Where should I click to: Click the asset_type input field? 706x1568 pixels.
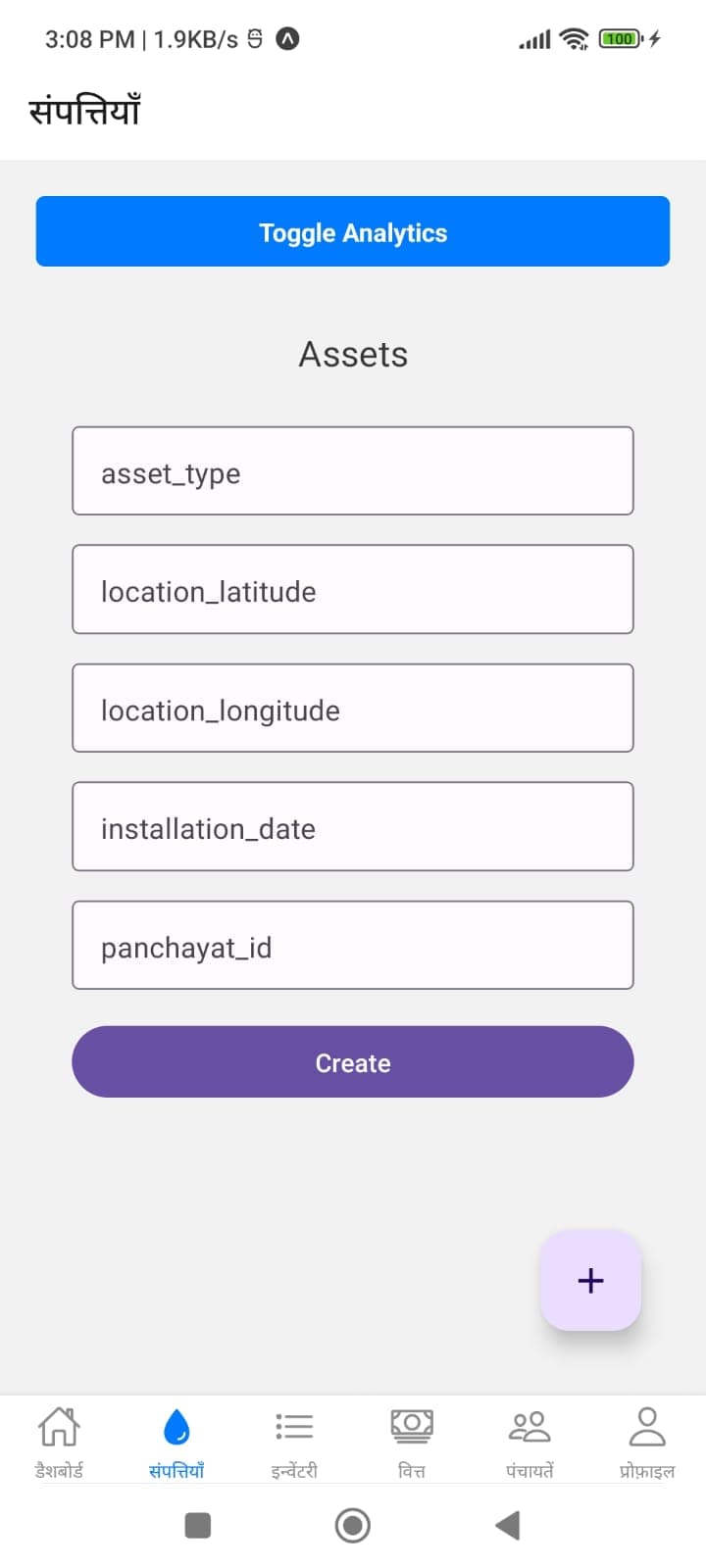353,471
